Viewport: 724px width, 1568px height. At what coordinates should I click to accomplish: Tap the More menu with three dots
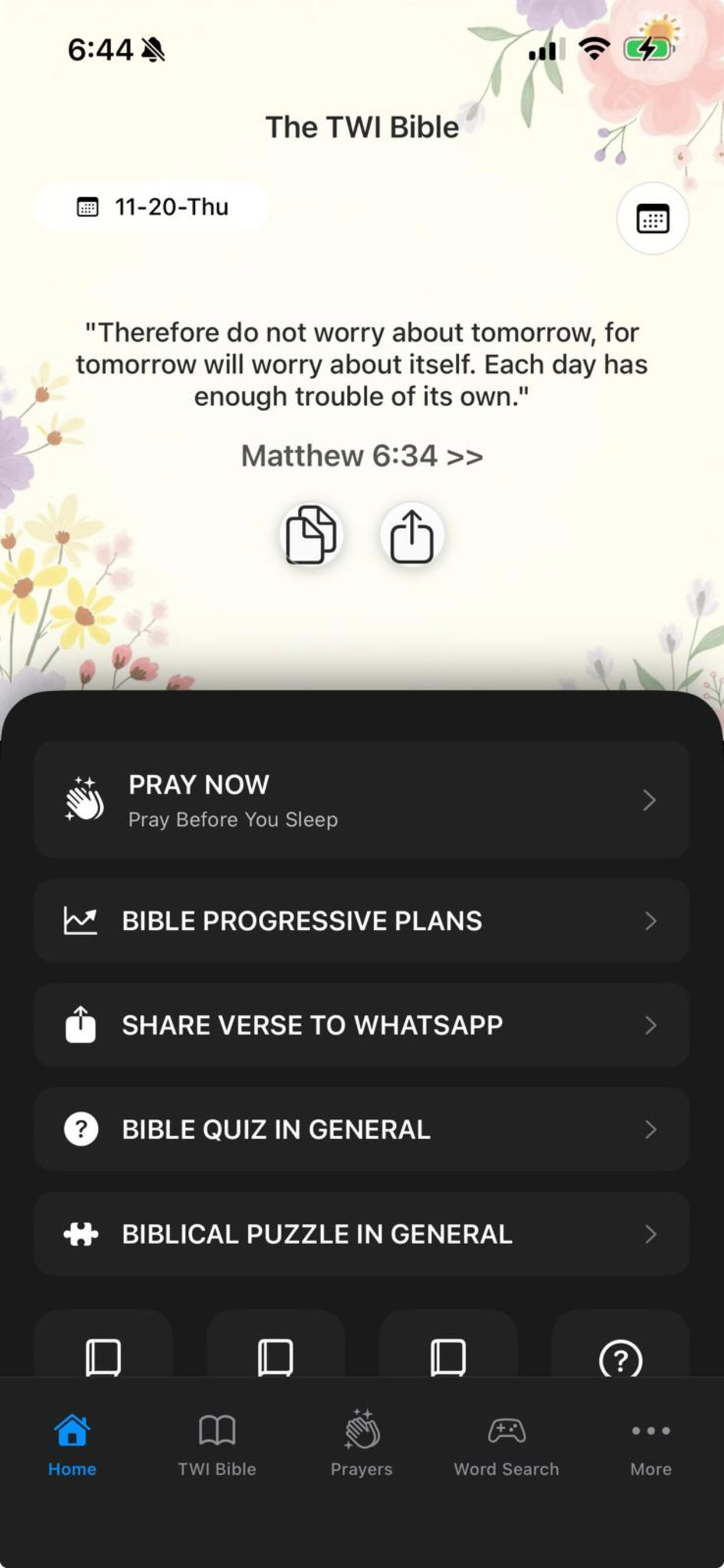point(650,1455)
